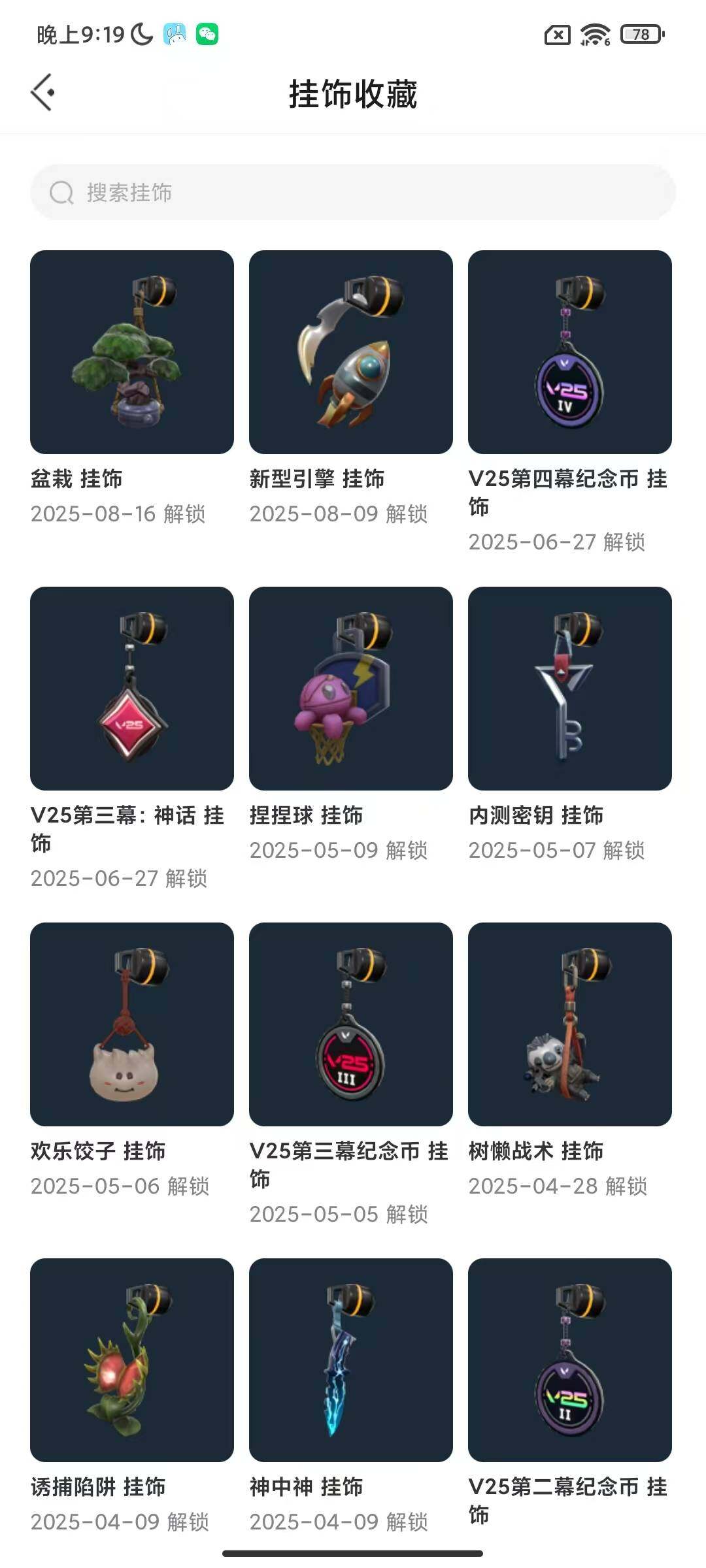Tap the 搜索挂饰 search field

pos(353,192)
